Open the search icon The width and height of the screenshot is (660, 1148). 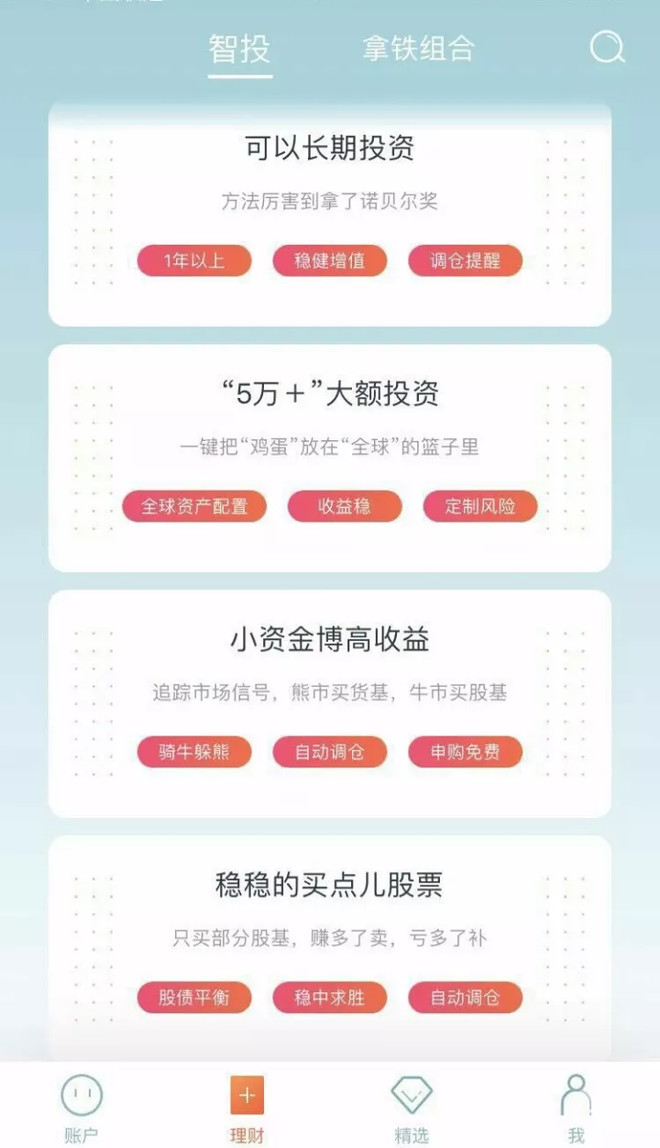[x=607, y=48]
